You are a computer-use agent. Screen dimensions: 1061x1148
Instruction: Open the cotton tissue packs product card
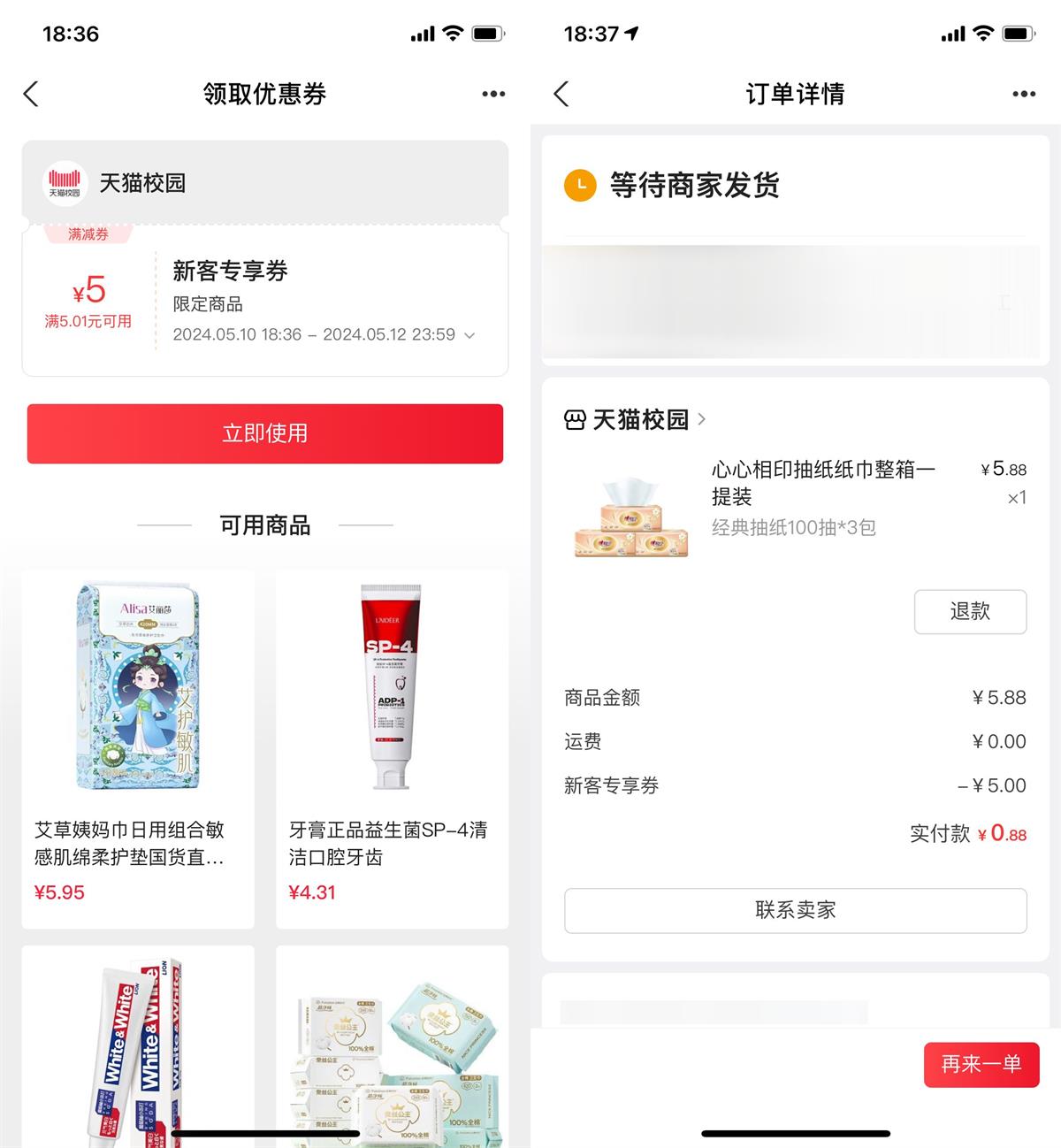[x=392, y=1048]
